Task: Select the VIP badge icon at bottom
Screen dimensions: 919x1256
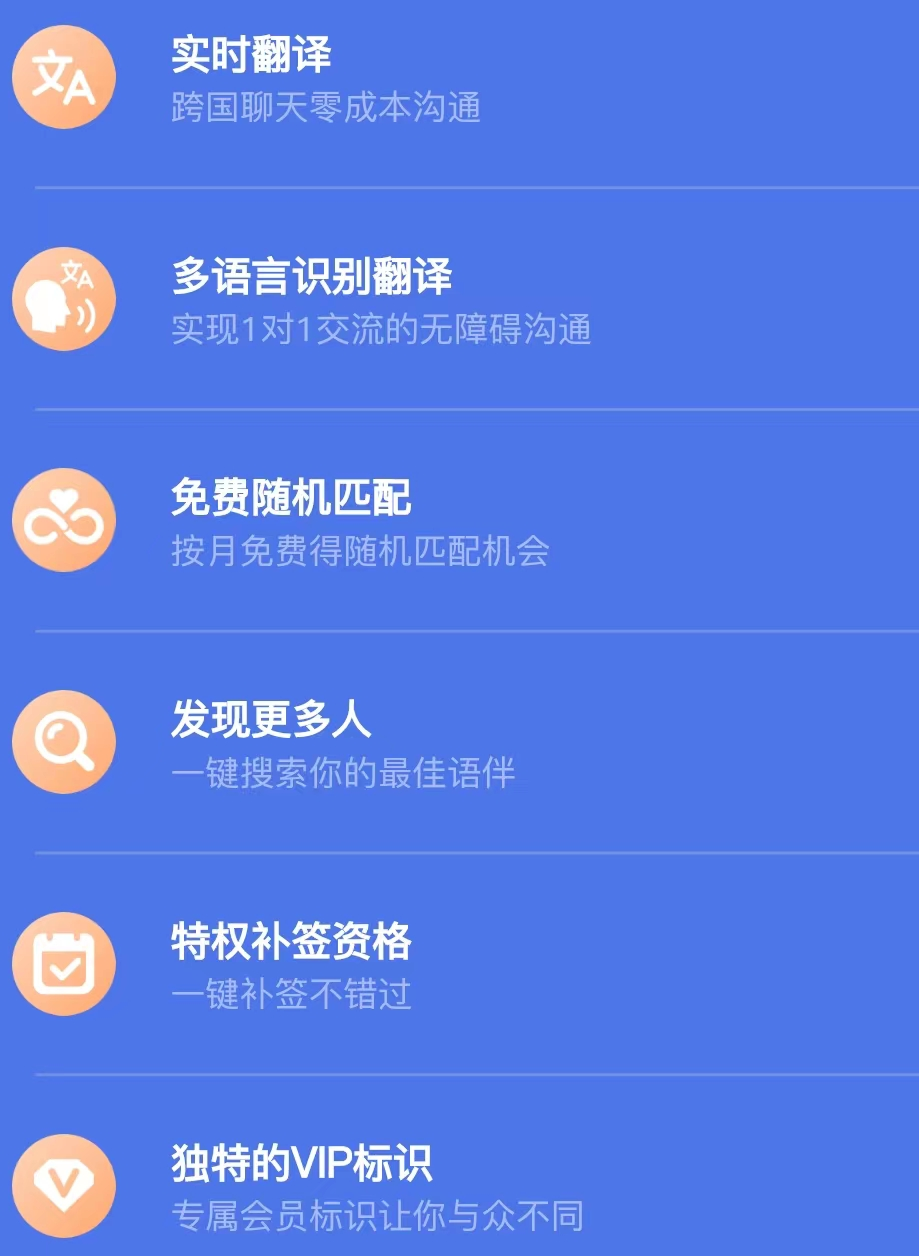Action: 63,1186
